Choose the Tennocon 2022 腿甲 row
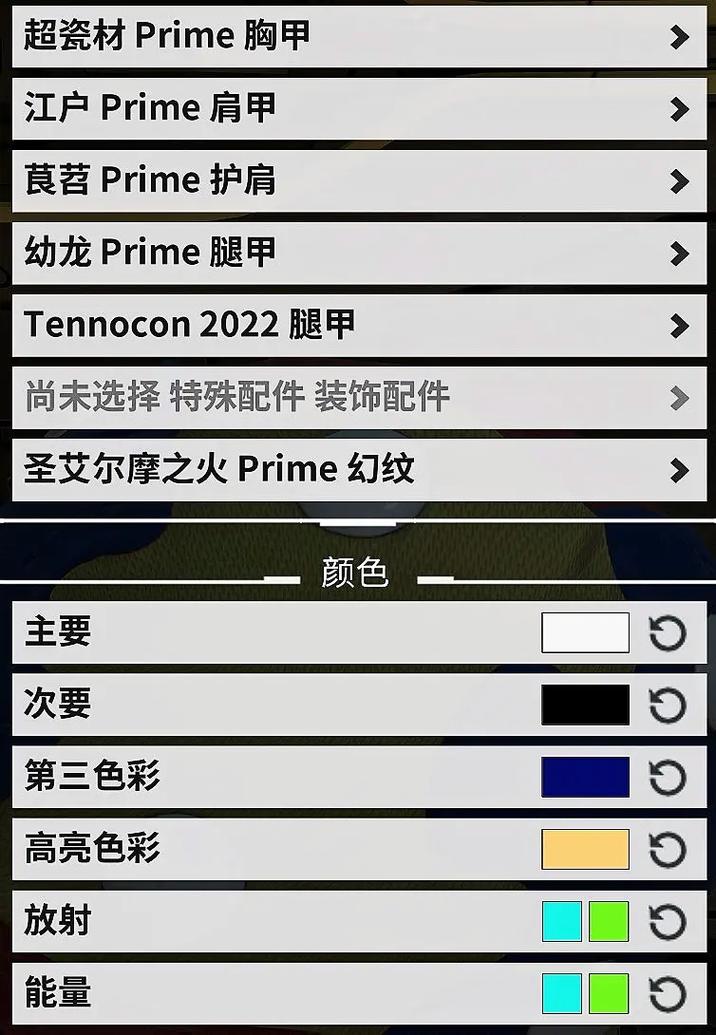 pos(358,325)
